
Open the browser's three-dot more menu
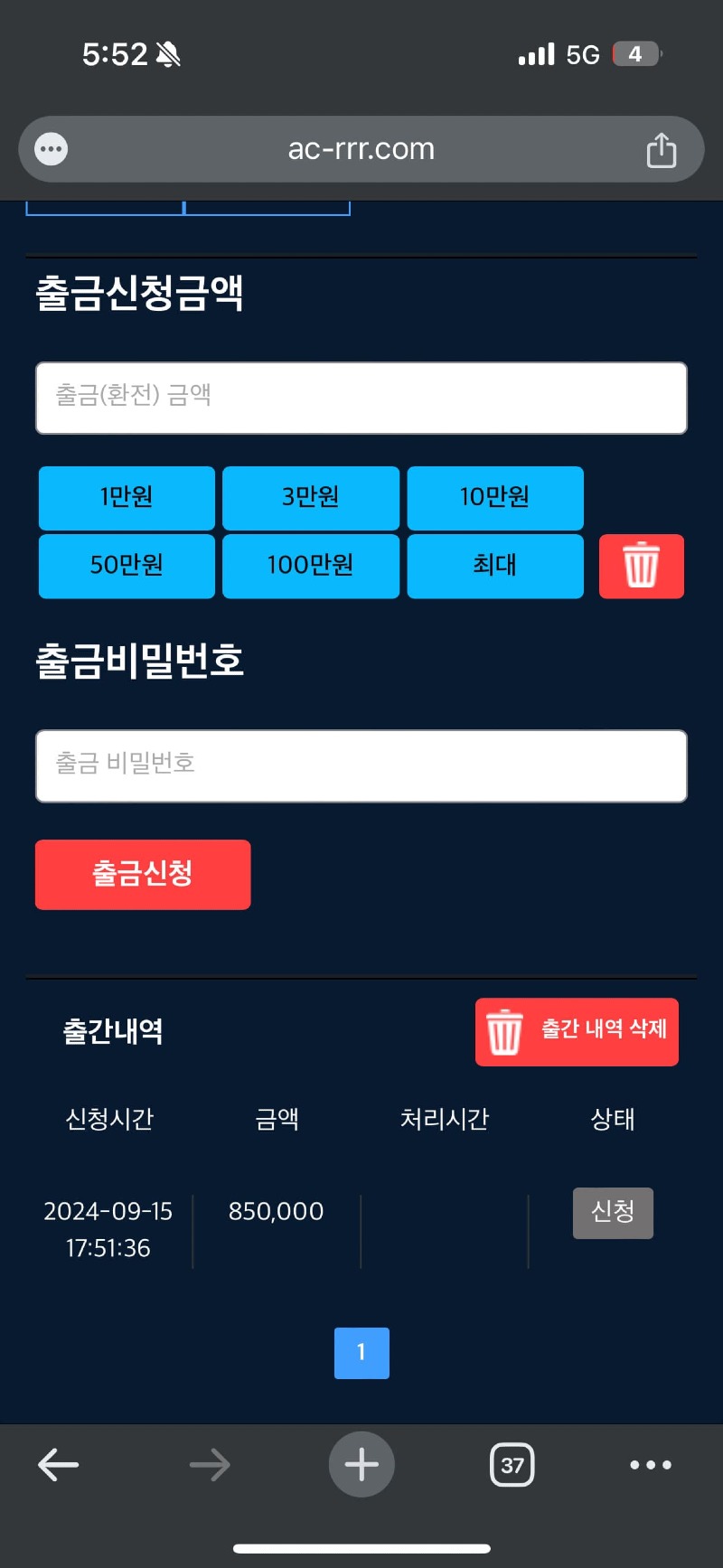click(x=651, y=1464)
